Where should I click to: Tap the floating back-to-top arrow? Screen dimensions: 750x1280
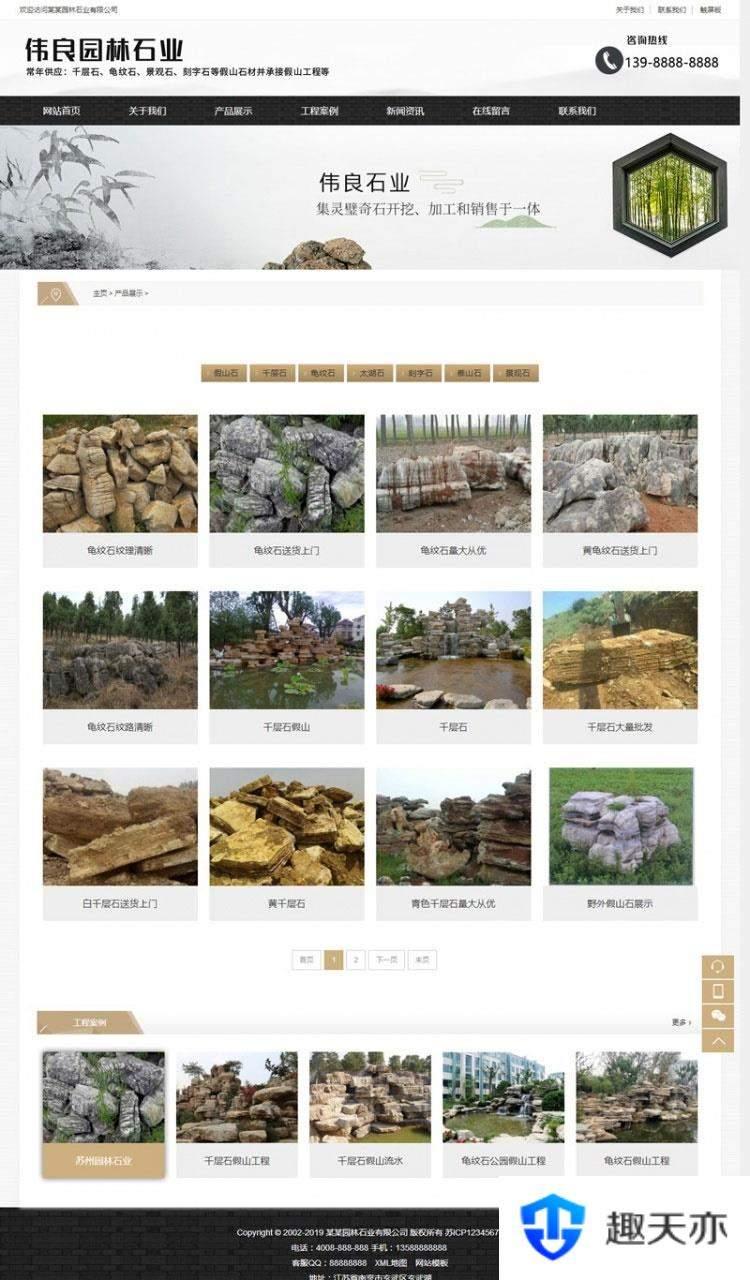click(717, 1041)
